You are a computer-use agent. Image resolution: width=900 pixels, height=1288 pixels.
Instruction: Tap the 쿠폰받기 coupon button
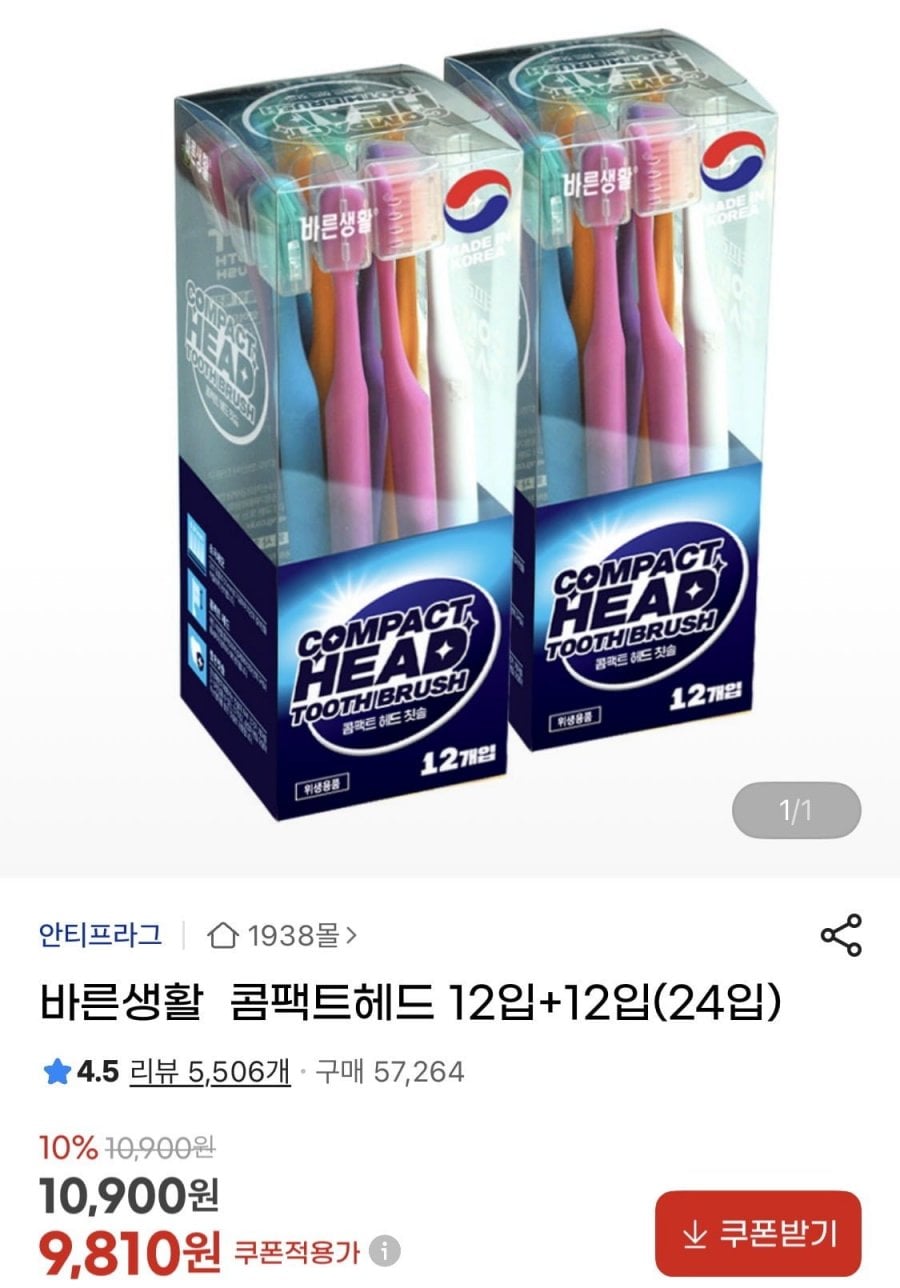point(757,1233)
